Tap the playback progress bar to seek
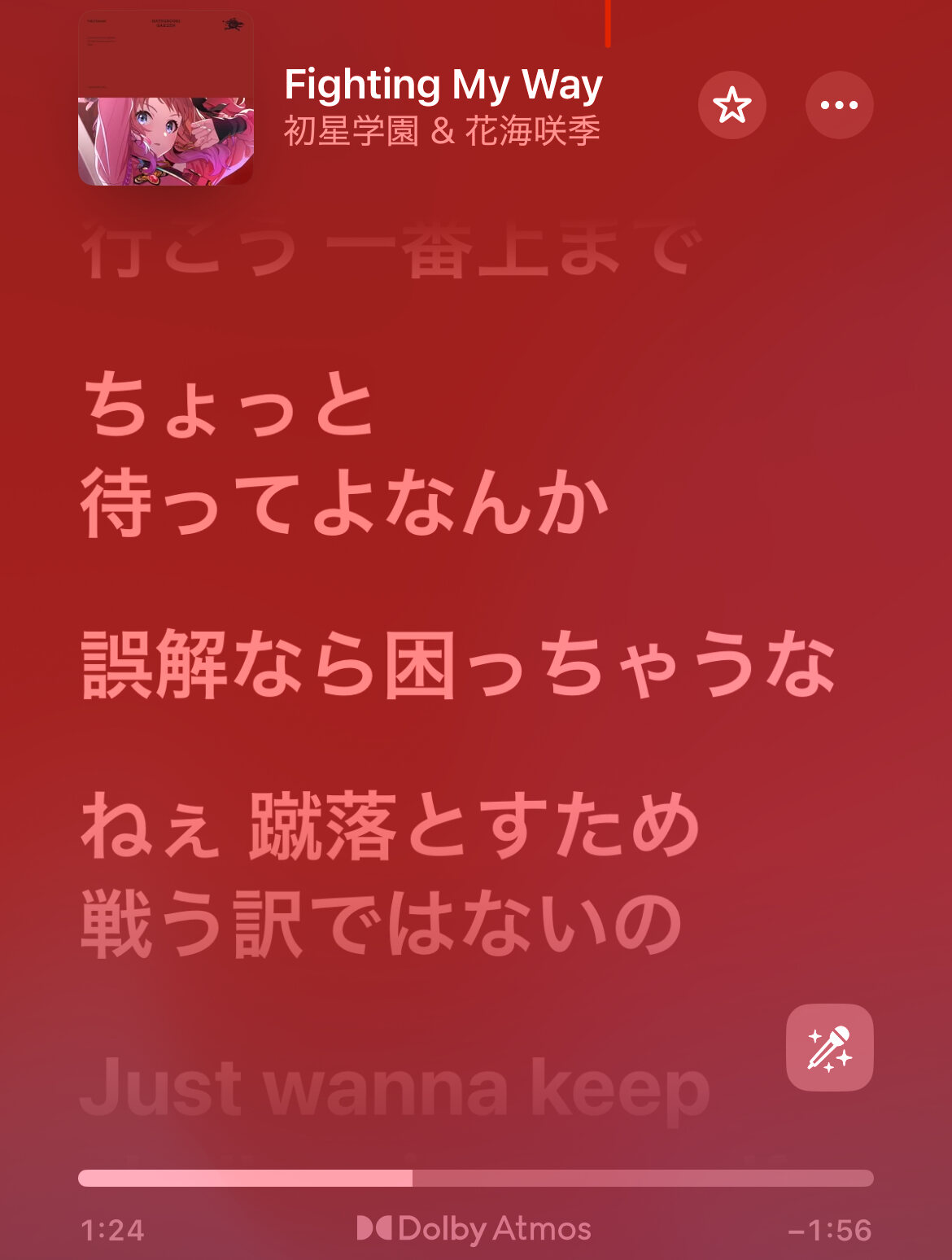Image resolution: width=952 pixels, height=1260 pixels. coord(475,1178)
